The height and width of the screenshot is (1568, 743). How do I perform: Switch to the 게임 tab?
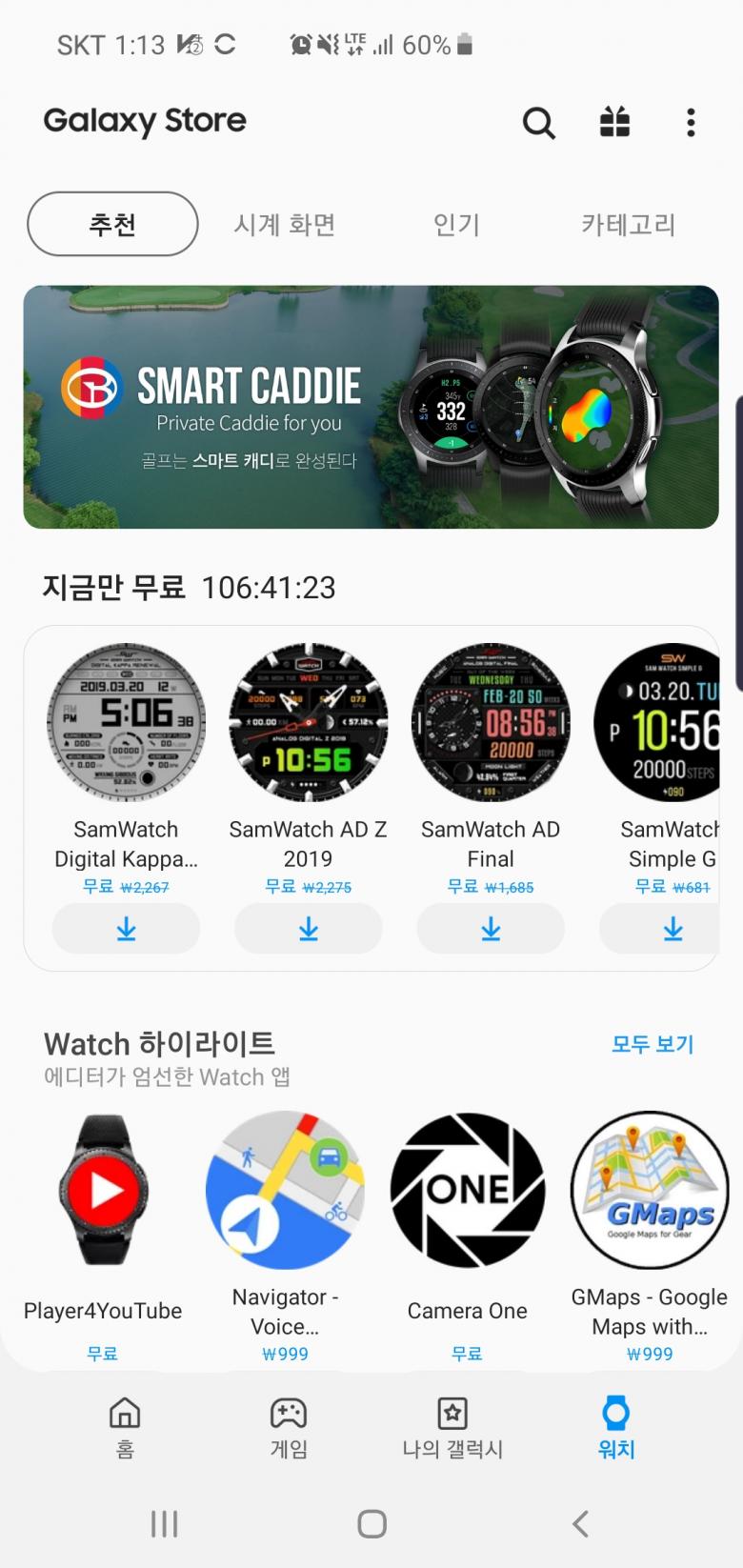289,1427
